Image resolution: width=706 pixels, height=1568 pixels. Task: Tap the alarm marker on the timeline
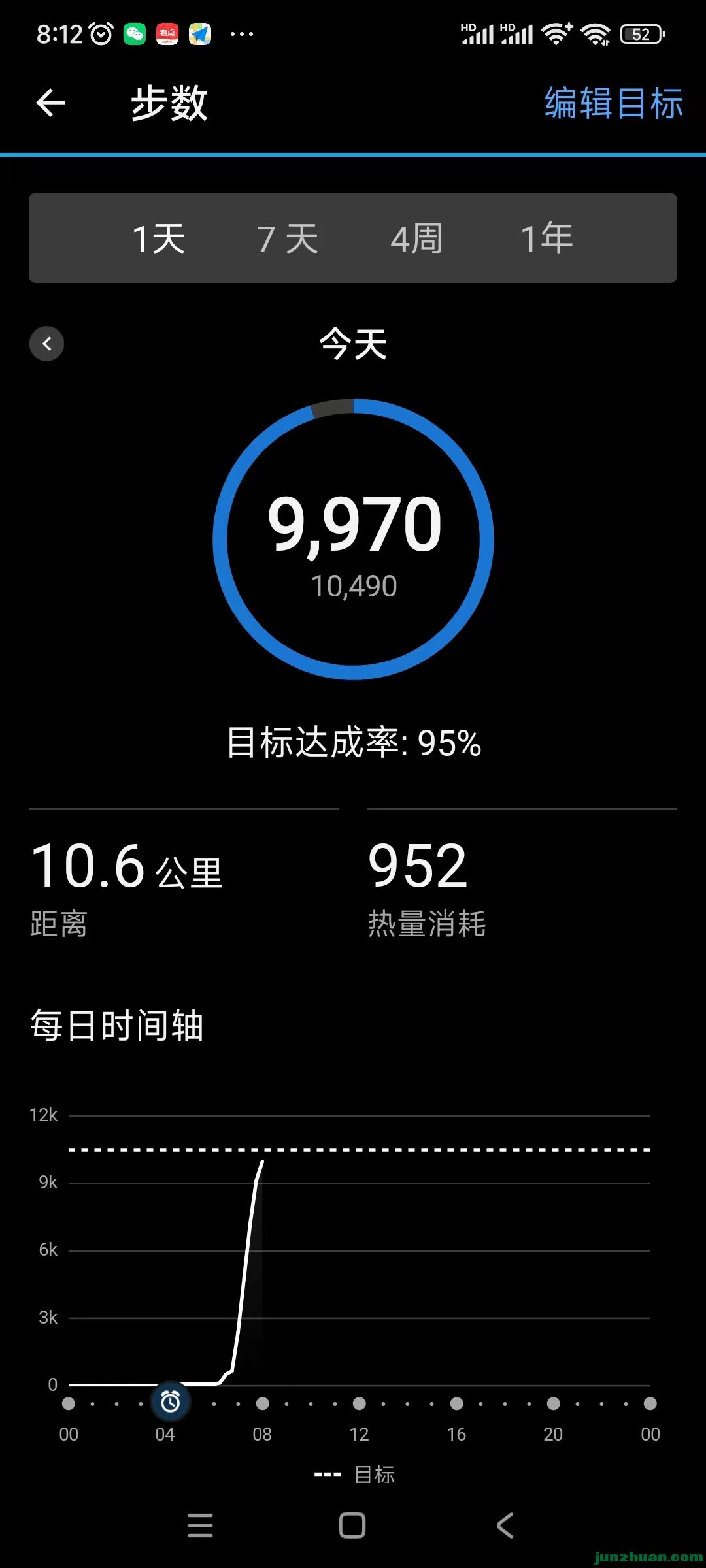tap(171, 1401)
